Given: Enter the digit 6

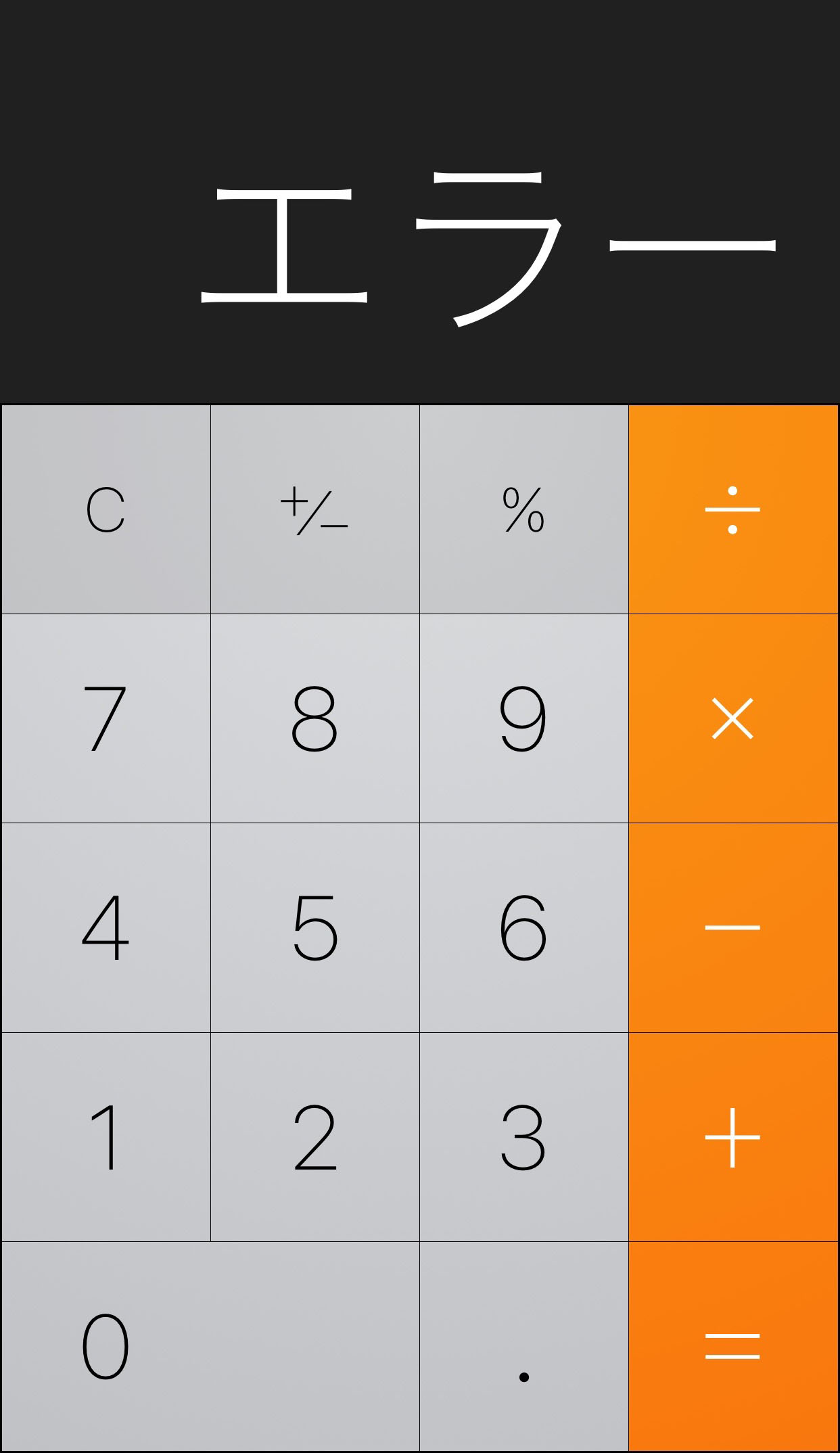Looking at the screenshot, I should (x=524, y=927).
